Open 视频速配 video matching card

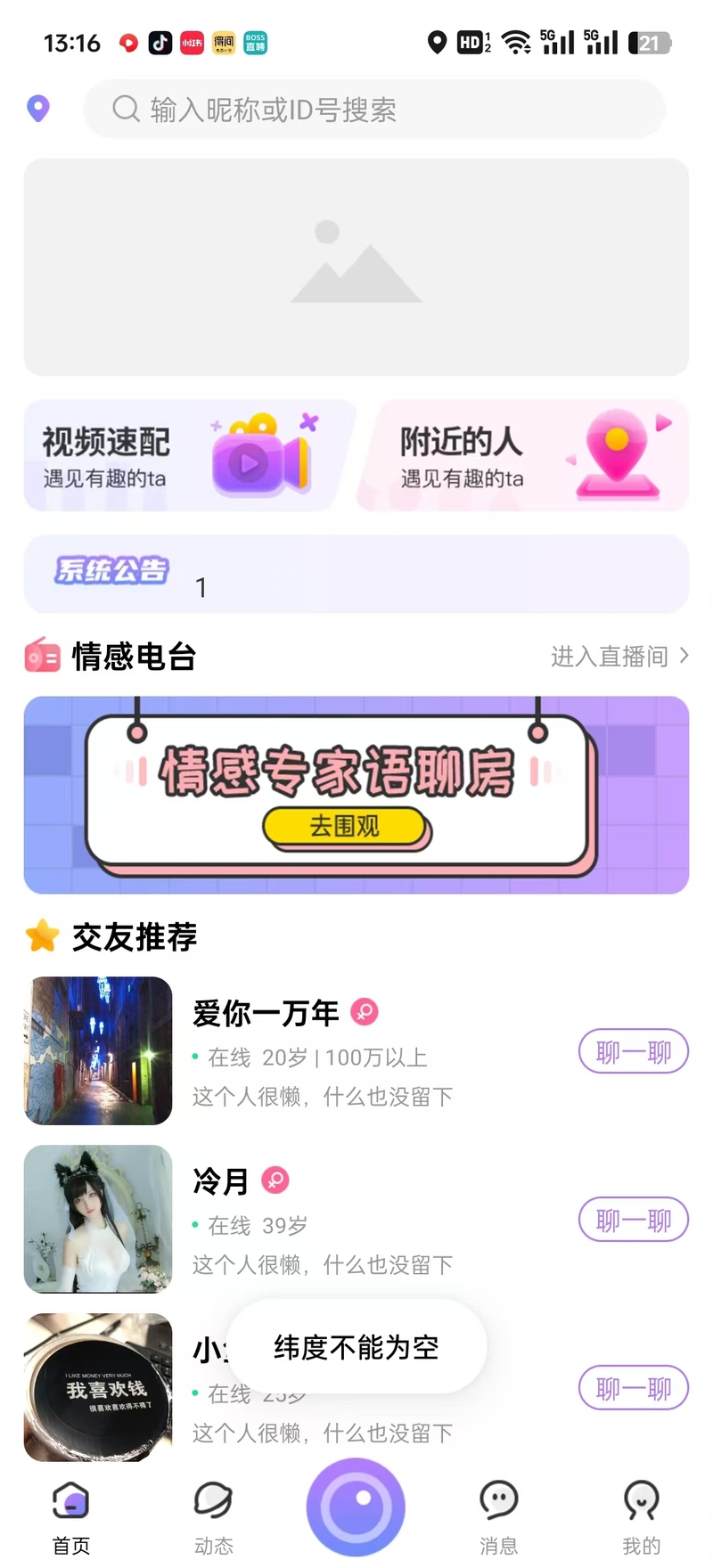[x=187, y=456]
